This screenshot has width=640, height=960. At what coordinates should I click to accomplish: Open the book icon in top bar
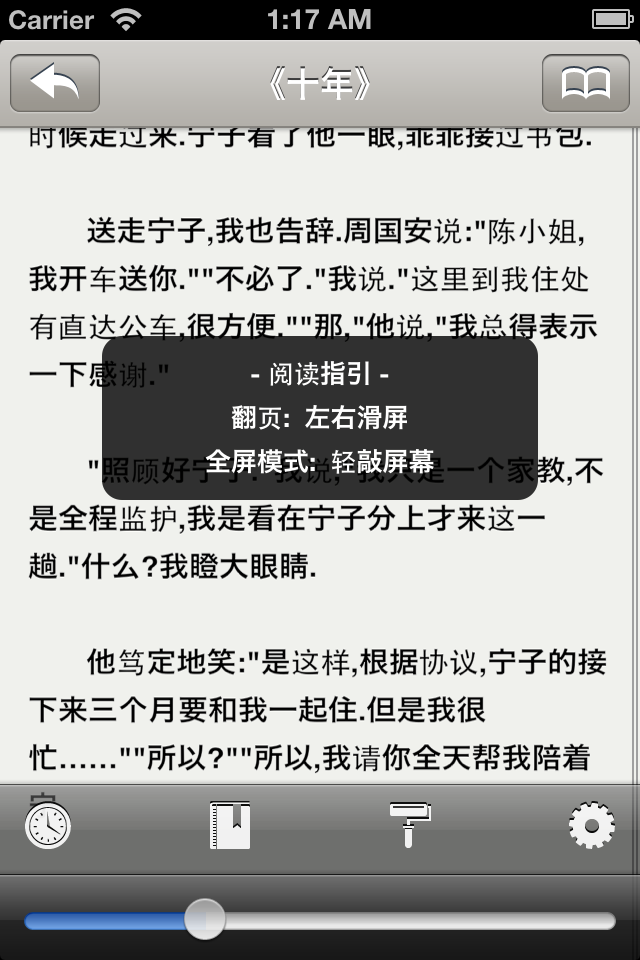(585, 83)
